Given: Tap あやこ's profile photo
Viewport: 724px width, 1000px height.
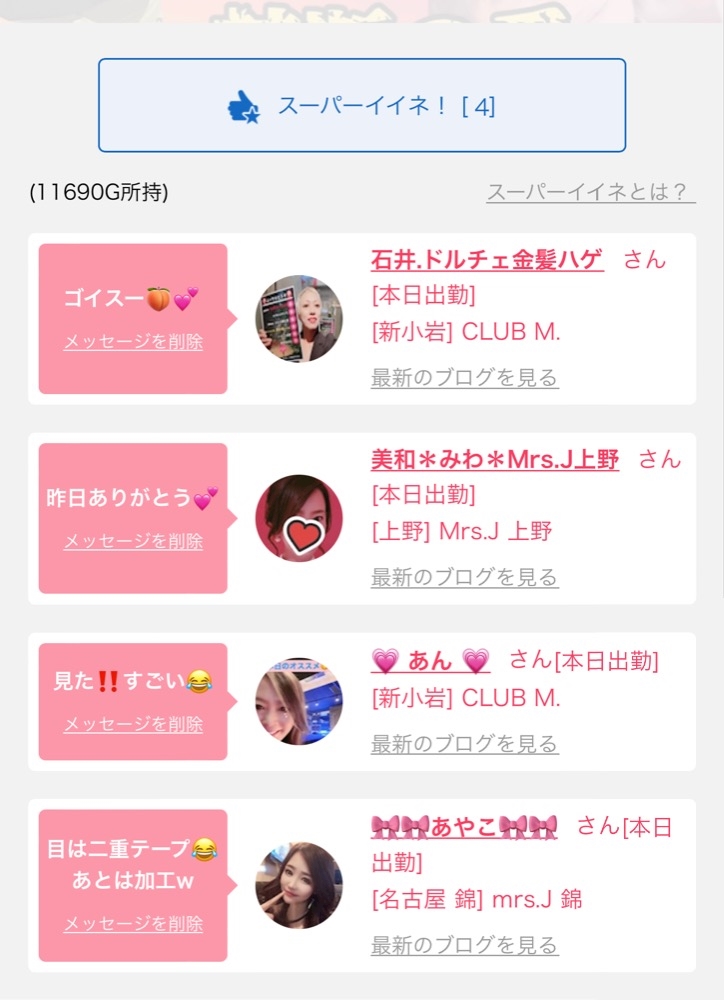Looking at the screenshot, I should click(x=298, y=885).
